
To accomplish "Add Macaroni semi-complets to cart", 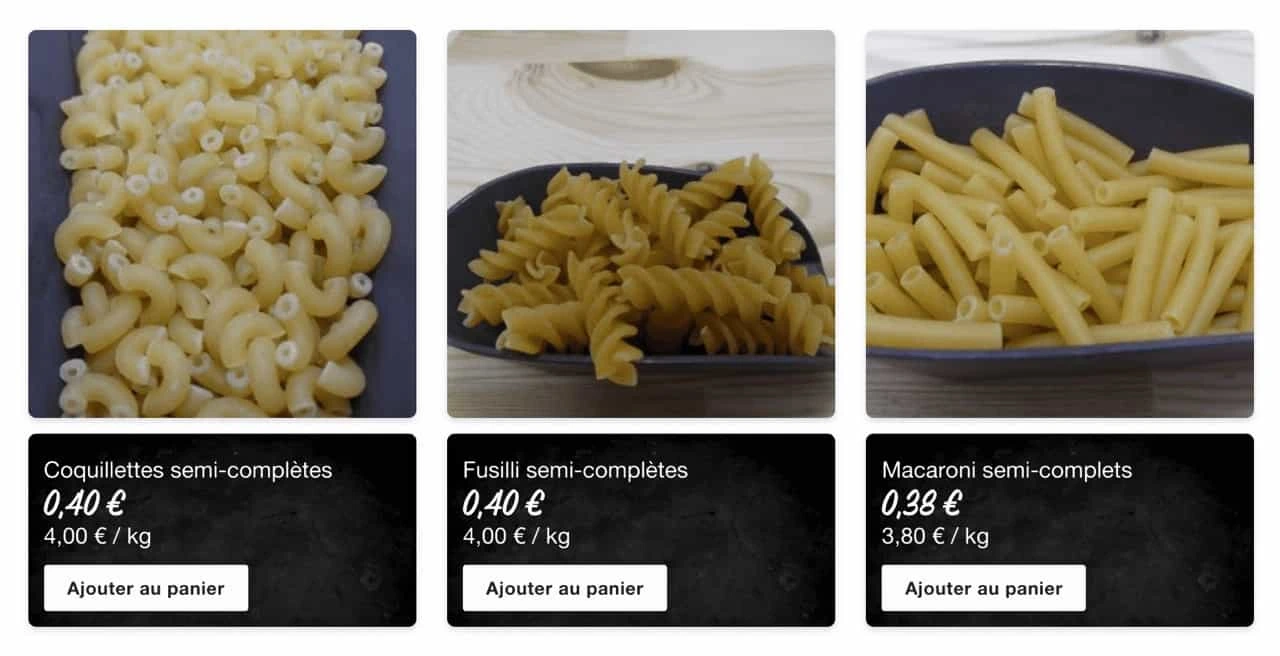I will point(983,588).
